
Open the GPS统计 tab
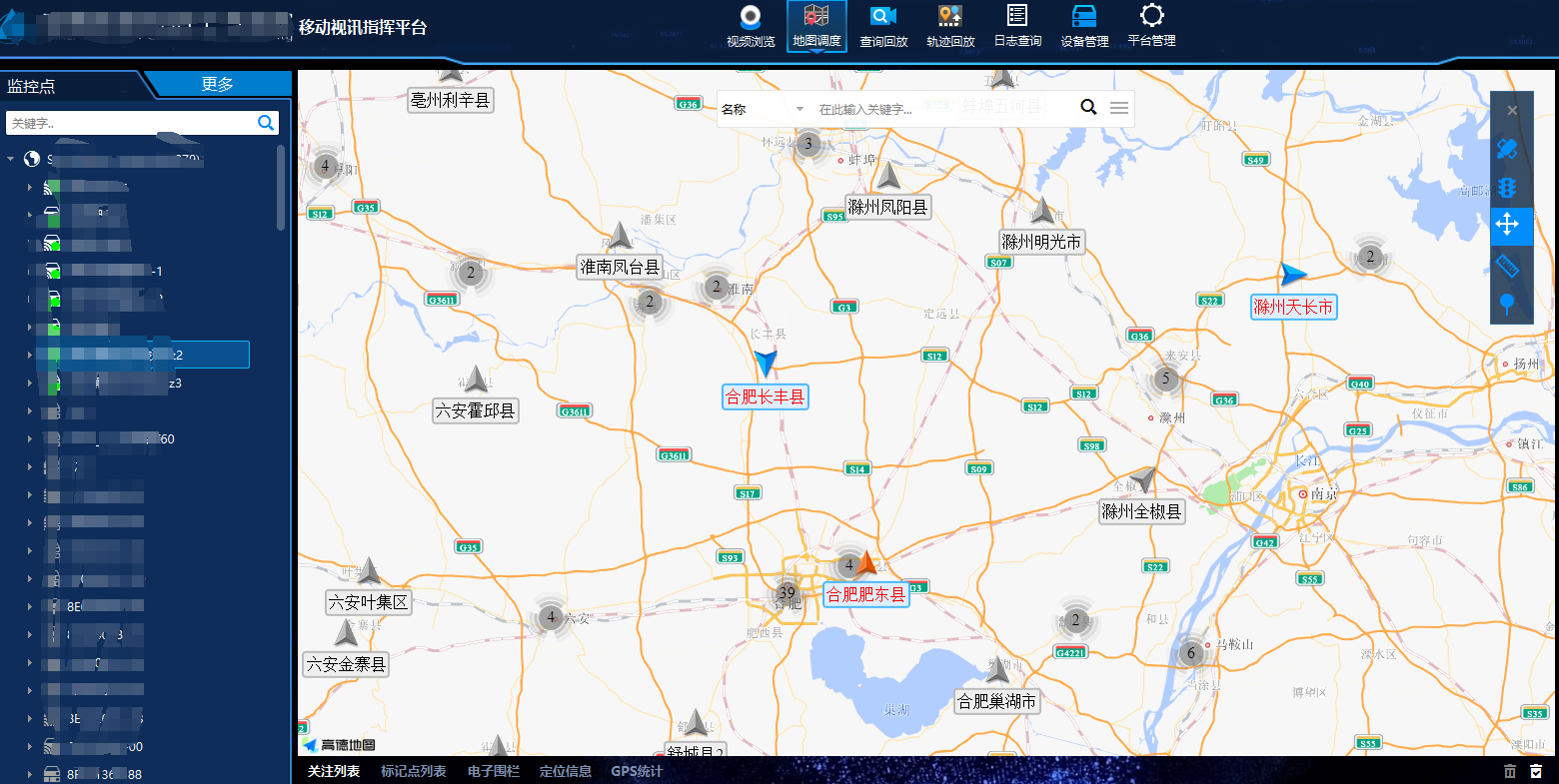tap(637, 771)
